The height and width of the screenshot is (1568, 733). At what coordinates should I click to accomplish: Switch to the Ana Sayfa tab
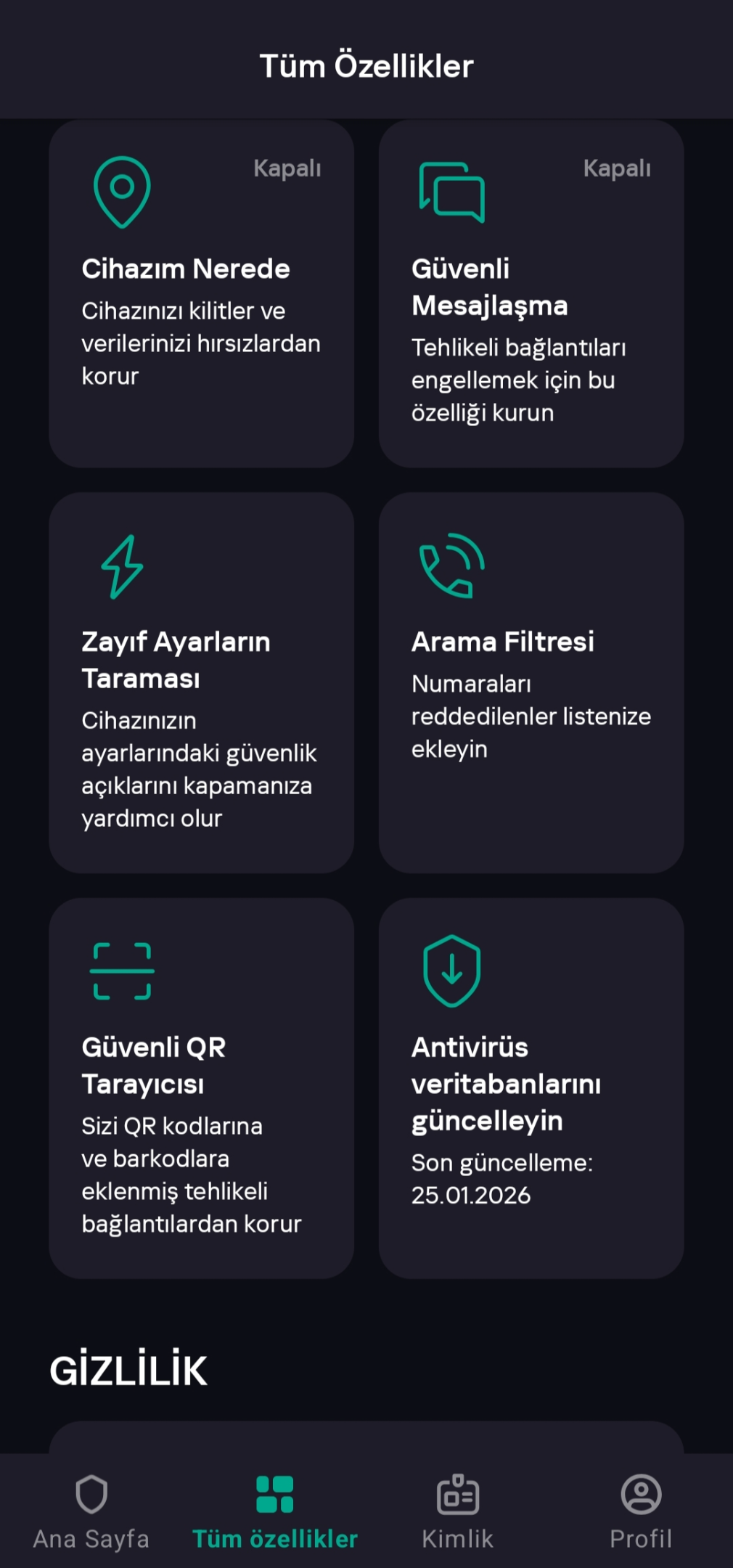tap(91, 1511)
